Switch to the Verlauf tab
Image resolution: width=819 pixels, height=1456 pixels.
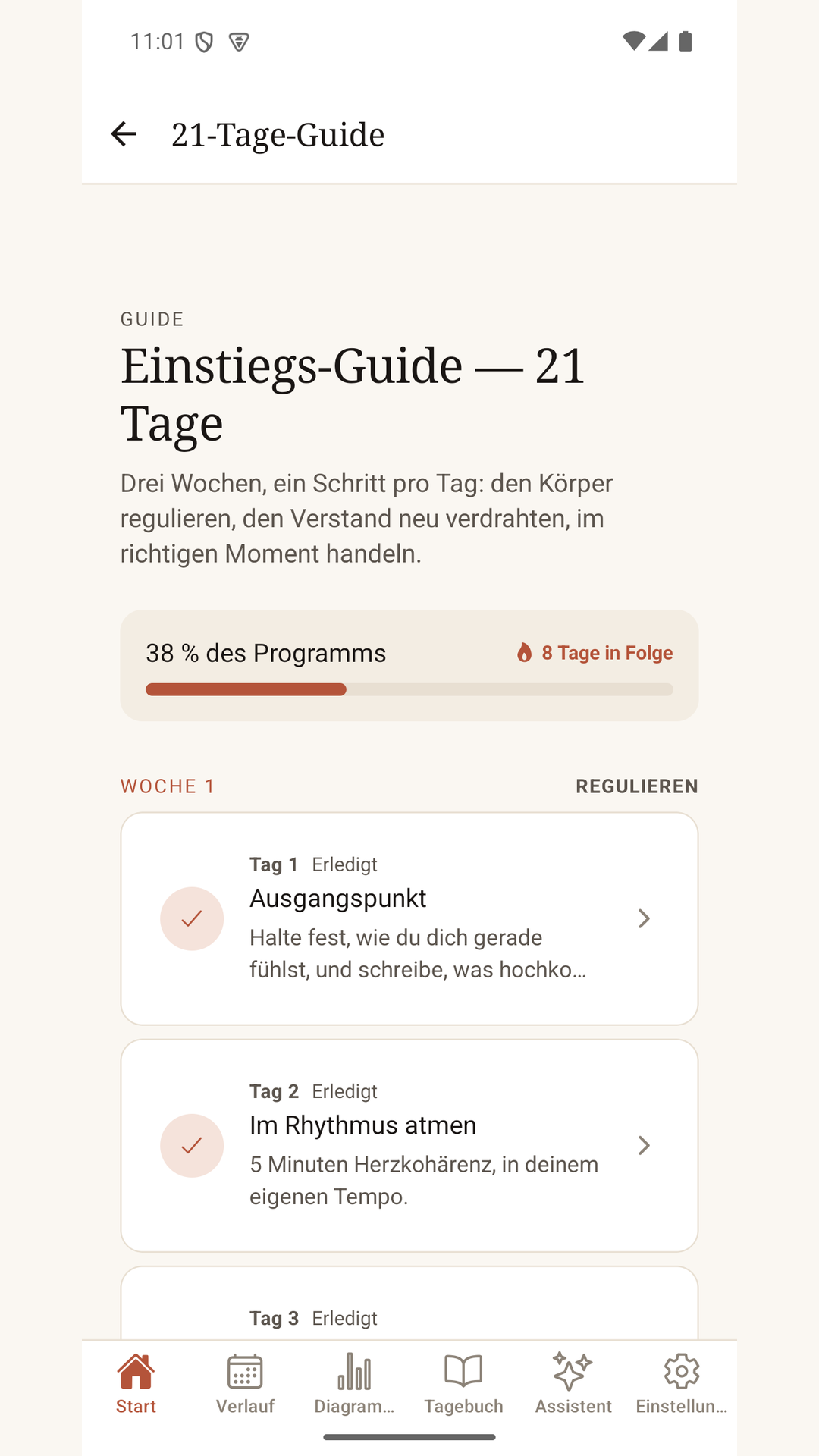tap(245, 1385)
